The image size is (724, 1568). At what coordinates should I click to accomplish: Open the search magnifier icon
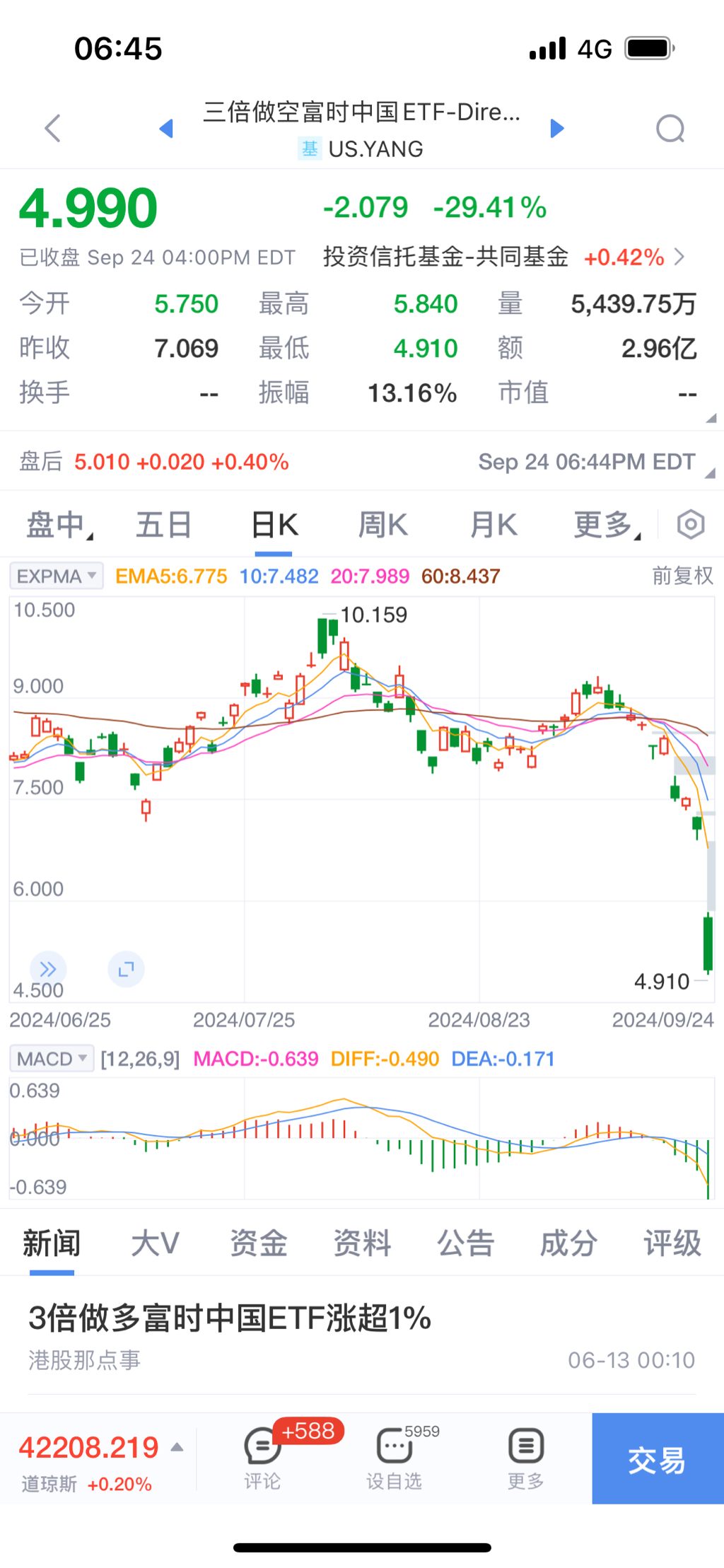[670, 129]
